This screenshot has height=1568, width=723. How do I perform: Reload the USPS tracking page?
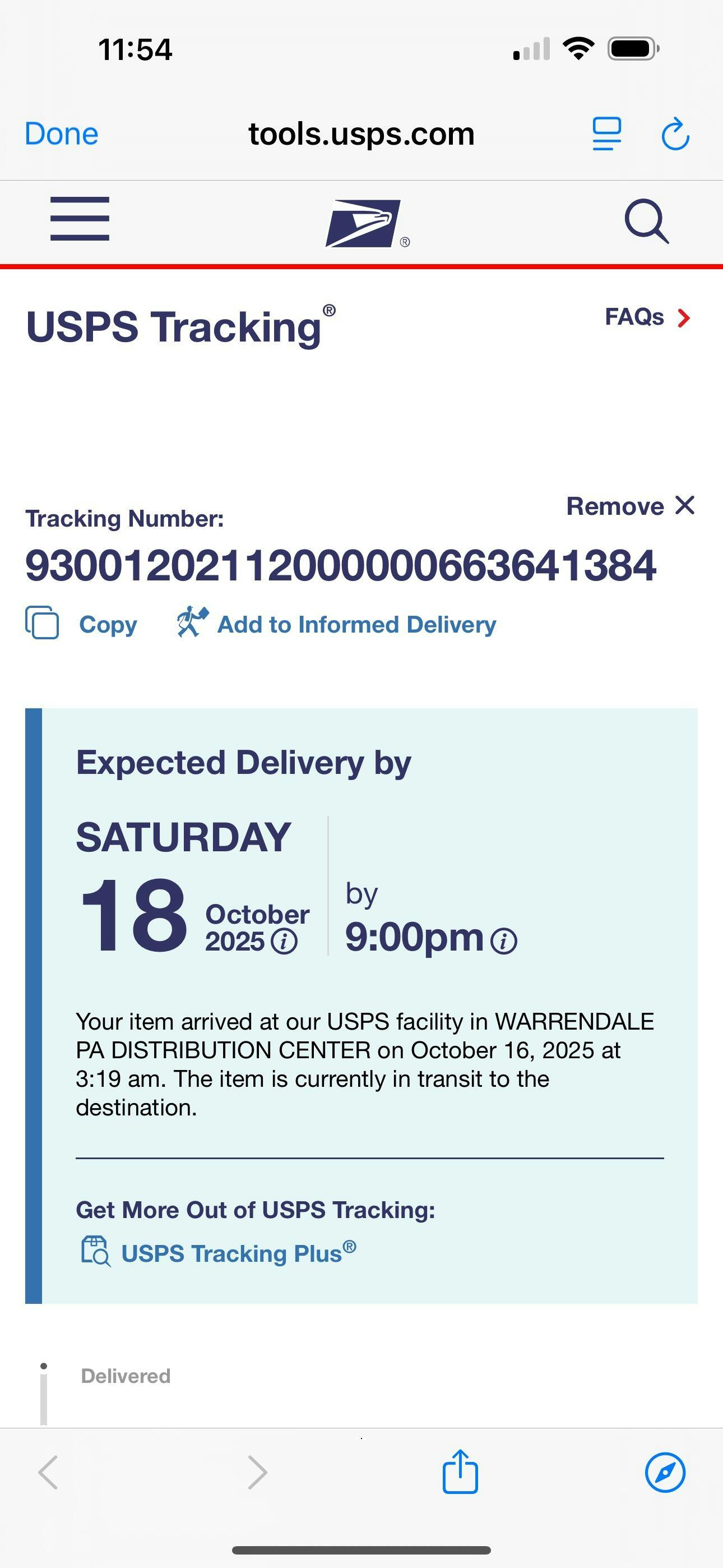(675, 134)
